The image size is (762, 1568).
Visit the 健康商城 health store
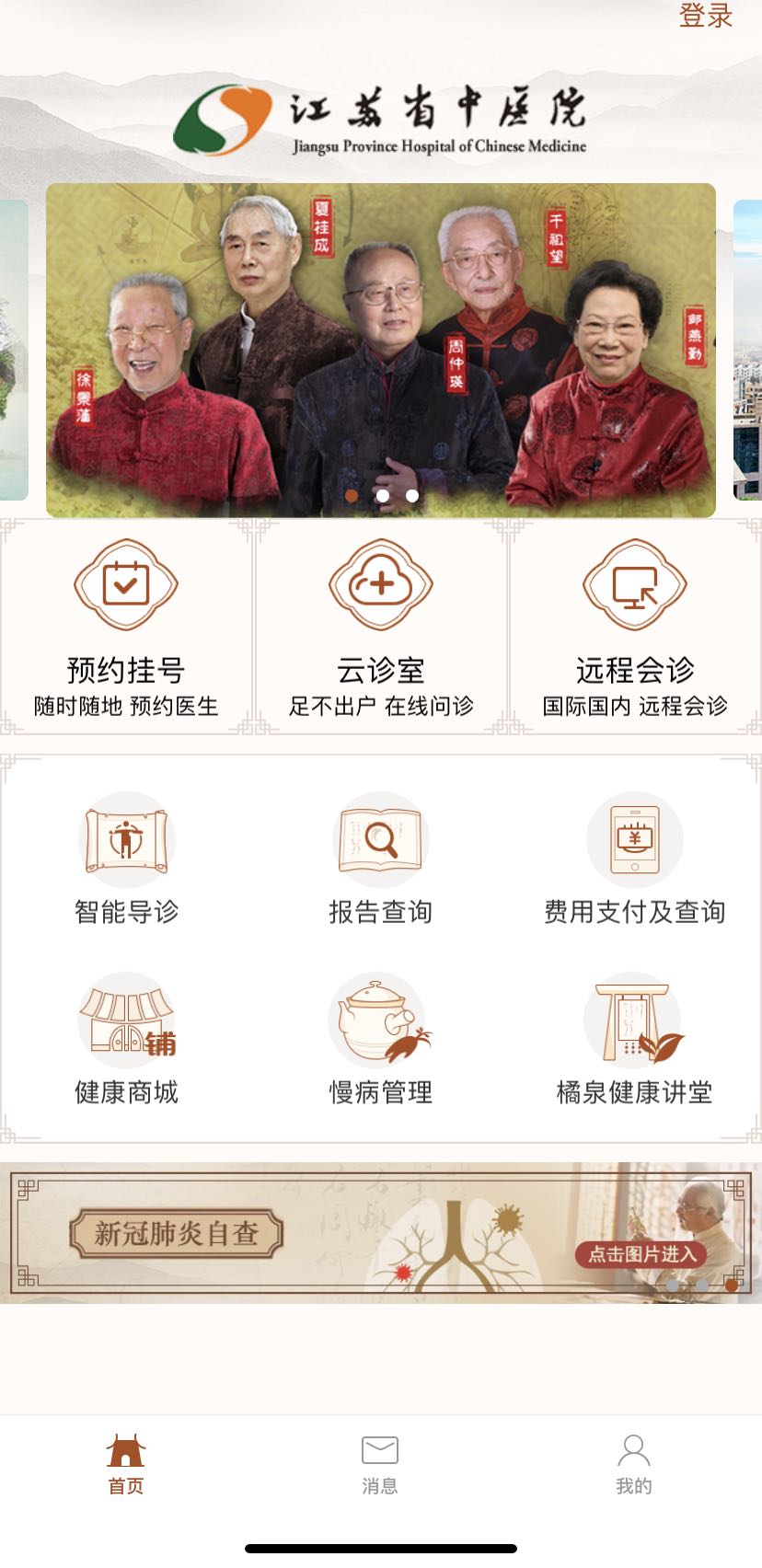coord(126,1040)
